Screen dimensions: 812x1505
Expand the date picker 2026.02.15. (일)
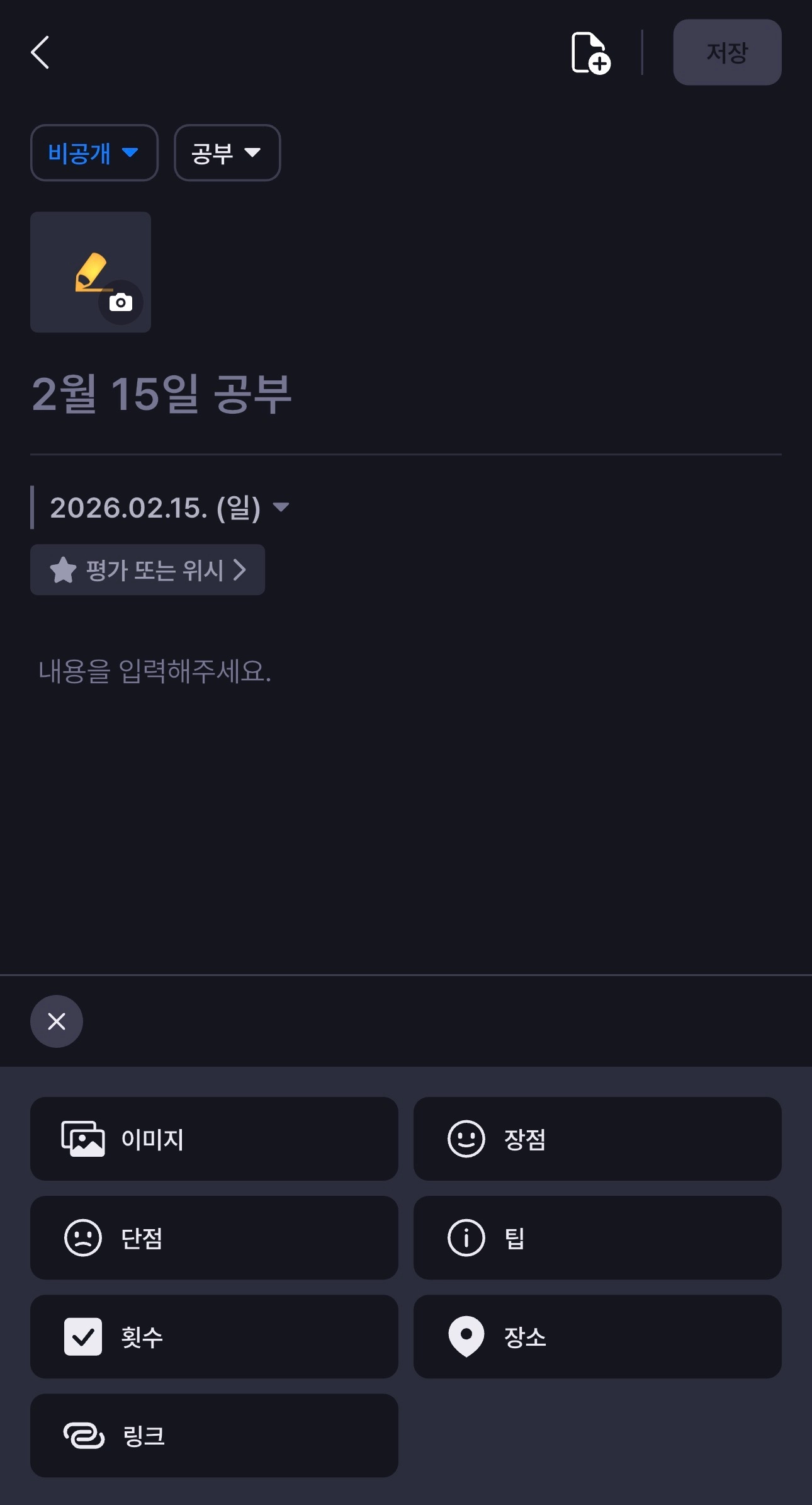pyautogui.click(x=169, y=508)
